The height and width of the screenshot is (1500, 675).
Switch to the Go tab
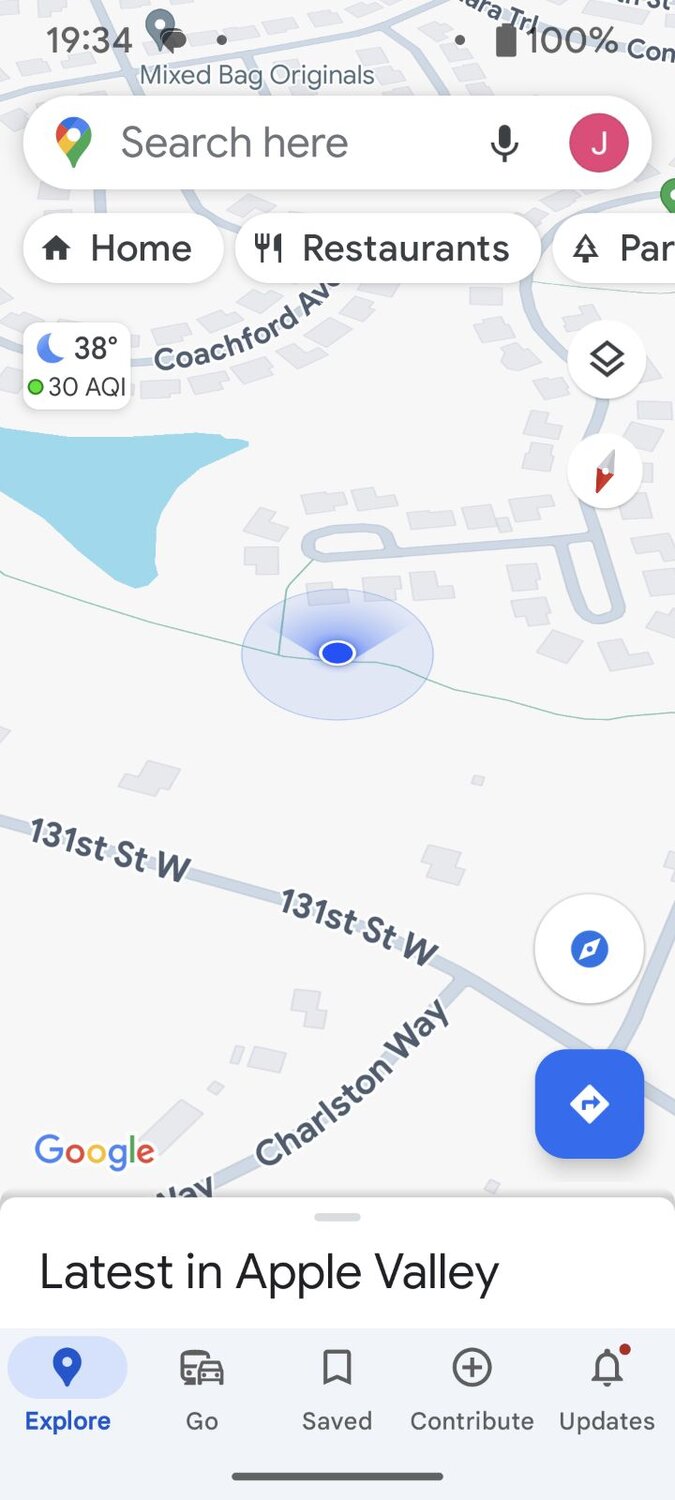click(202, 1387)
